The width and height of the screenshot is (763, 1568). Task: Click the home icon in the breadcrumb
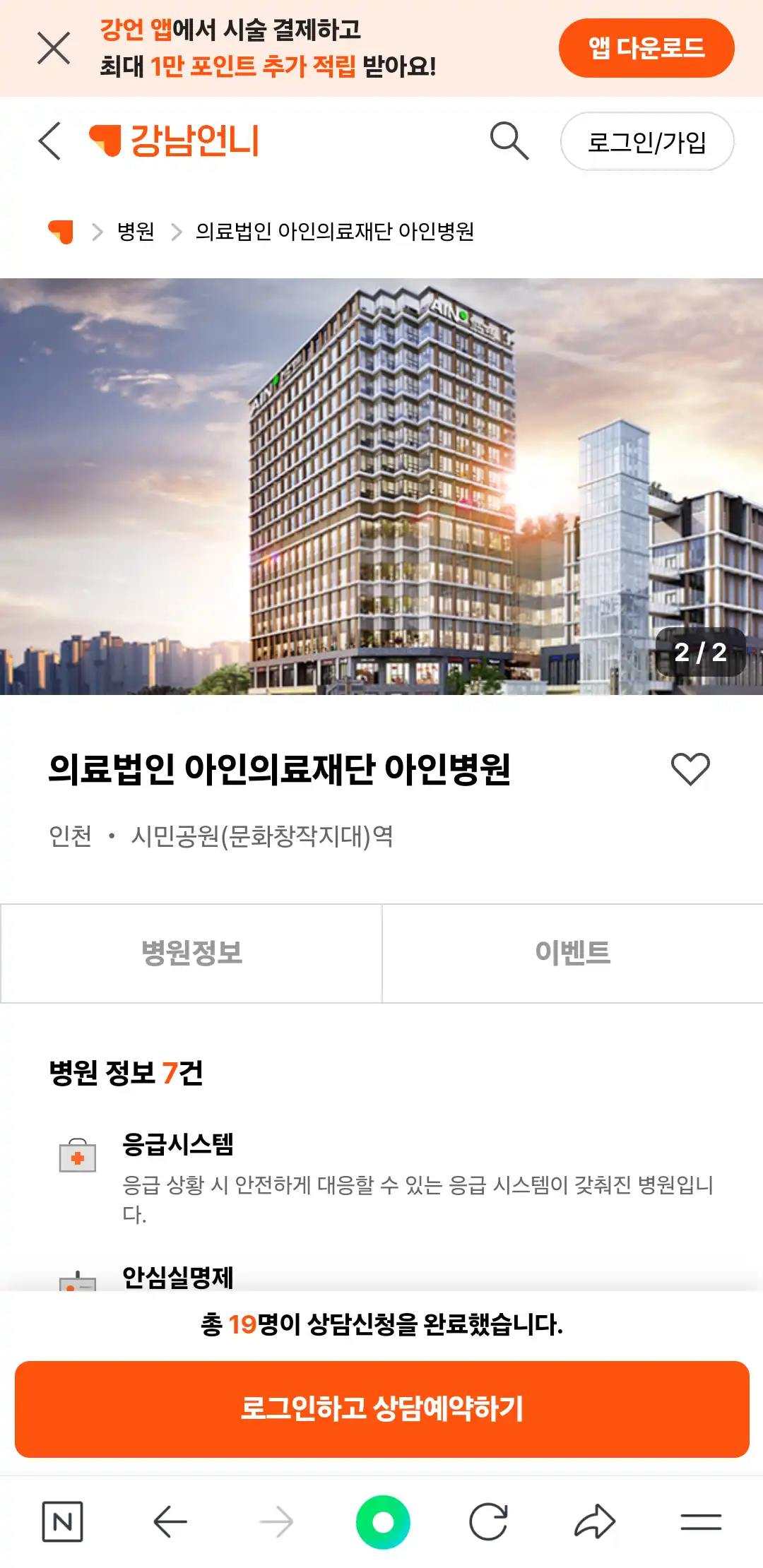point(59,230)
